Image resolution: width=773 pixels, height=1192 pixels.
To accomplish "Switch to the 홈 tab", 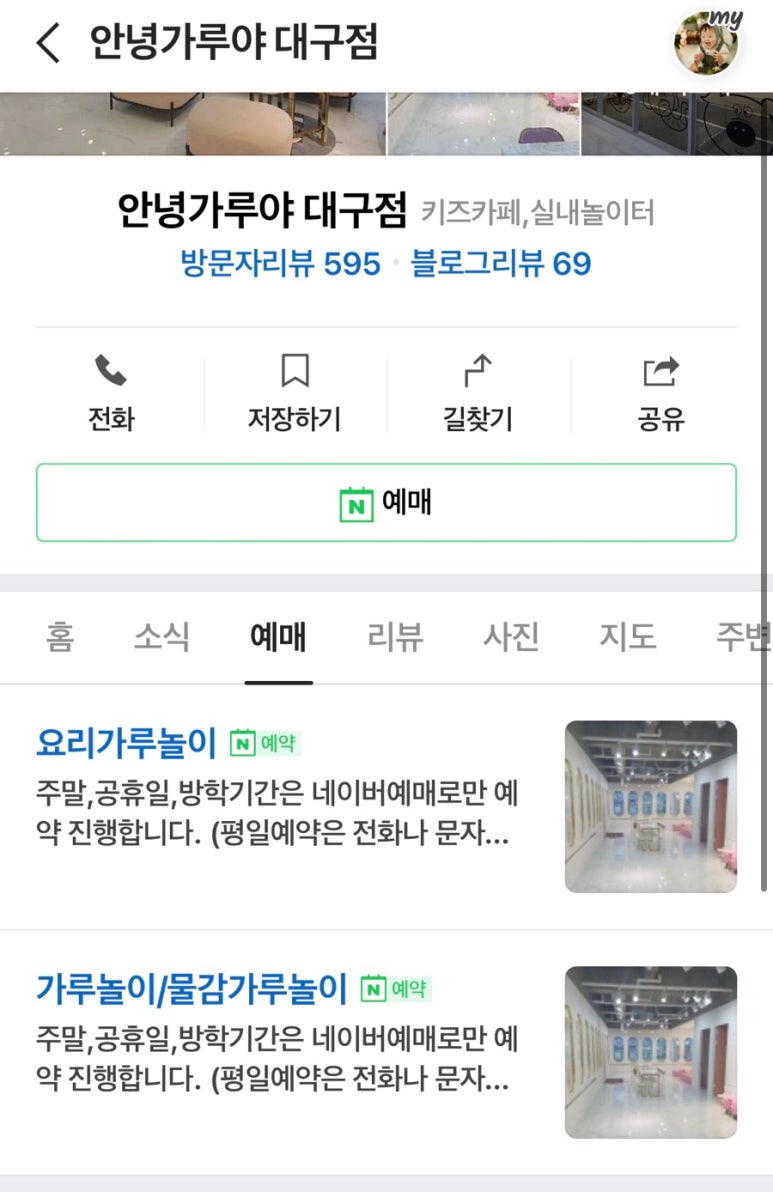I will coord(59,637).
